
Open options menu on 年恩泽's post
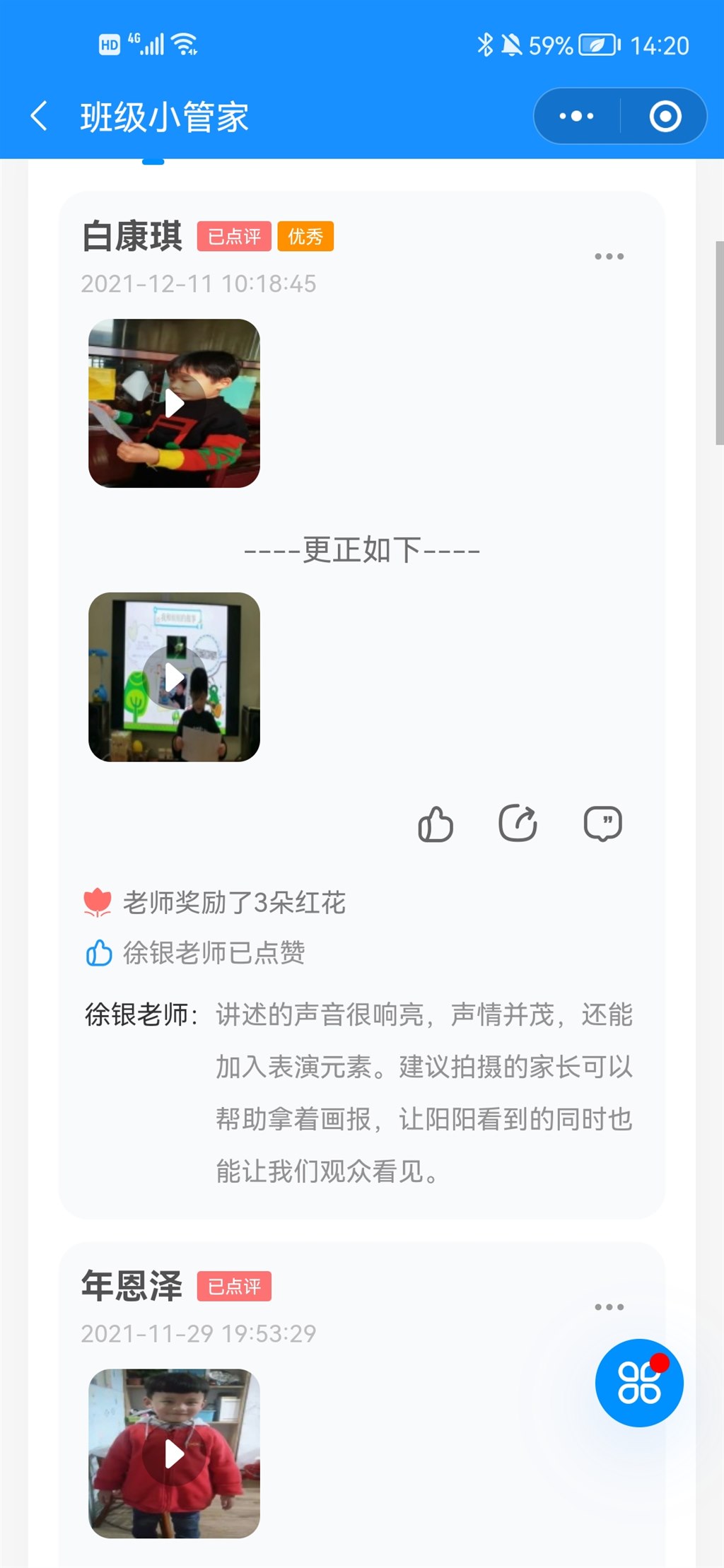click(x=609, y=1307)
